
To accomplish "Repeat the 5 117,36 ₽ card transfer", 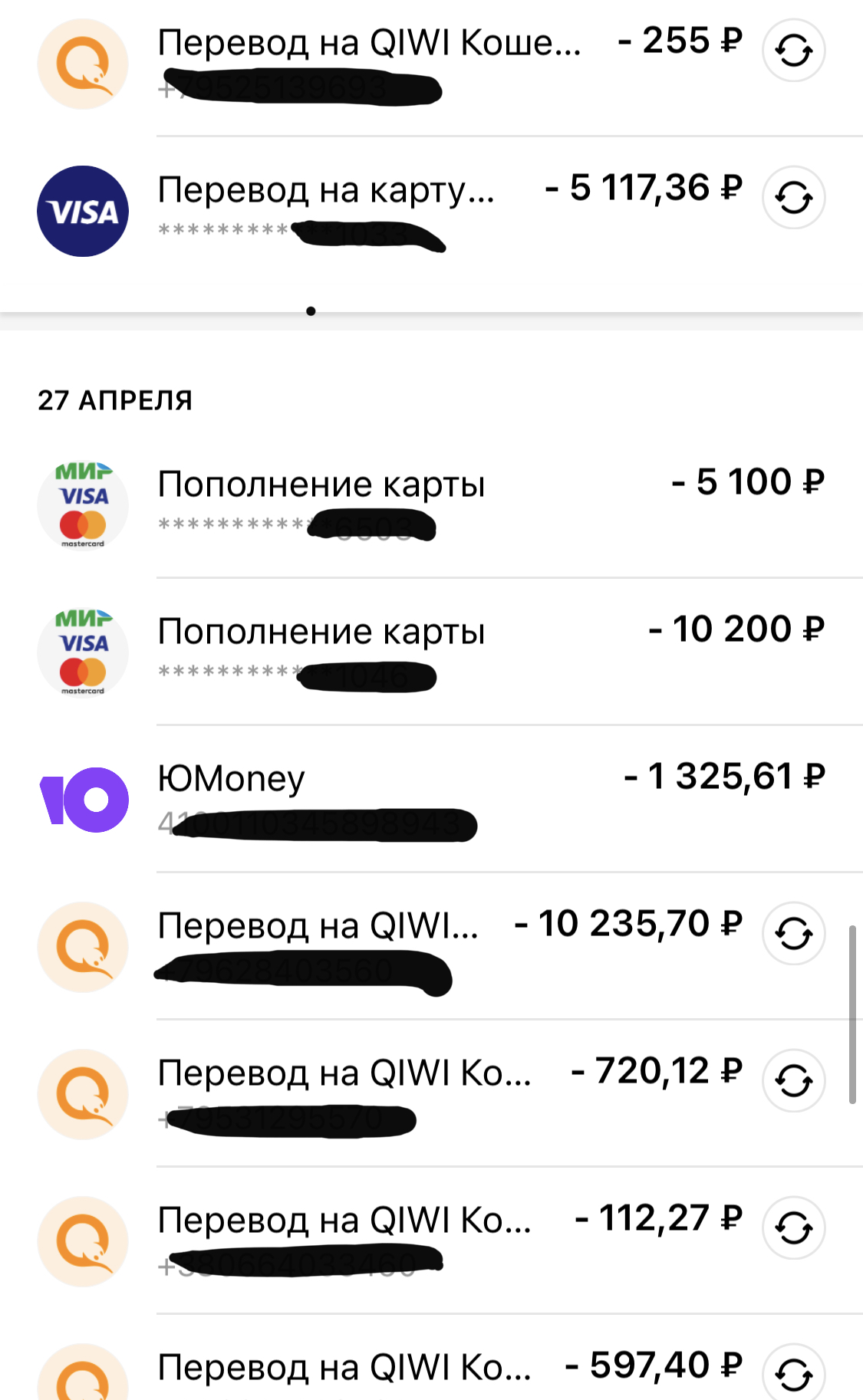I will [x=793, y=198].
